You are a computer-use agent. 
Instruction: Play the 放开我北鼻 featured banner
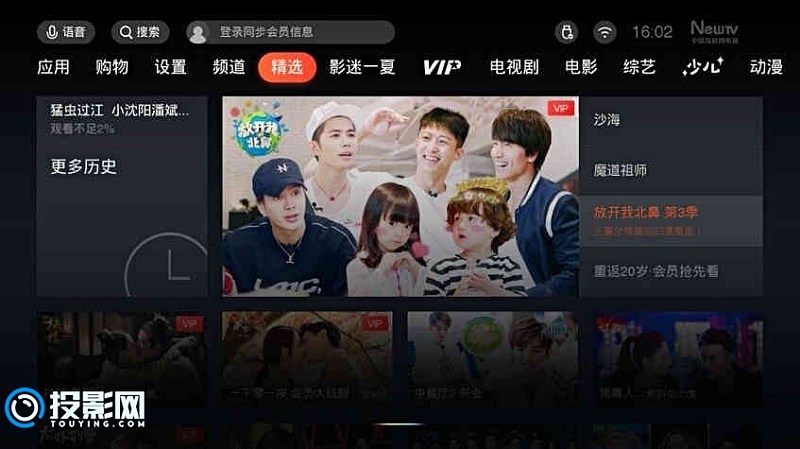pyautogui.click(x=400, y=196)
